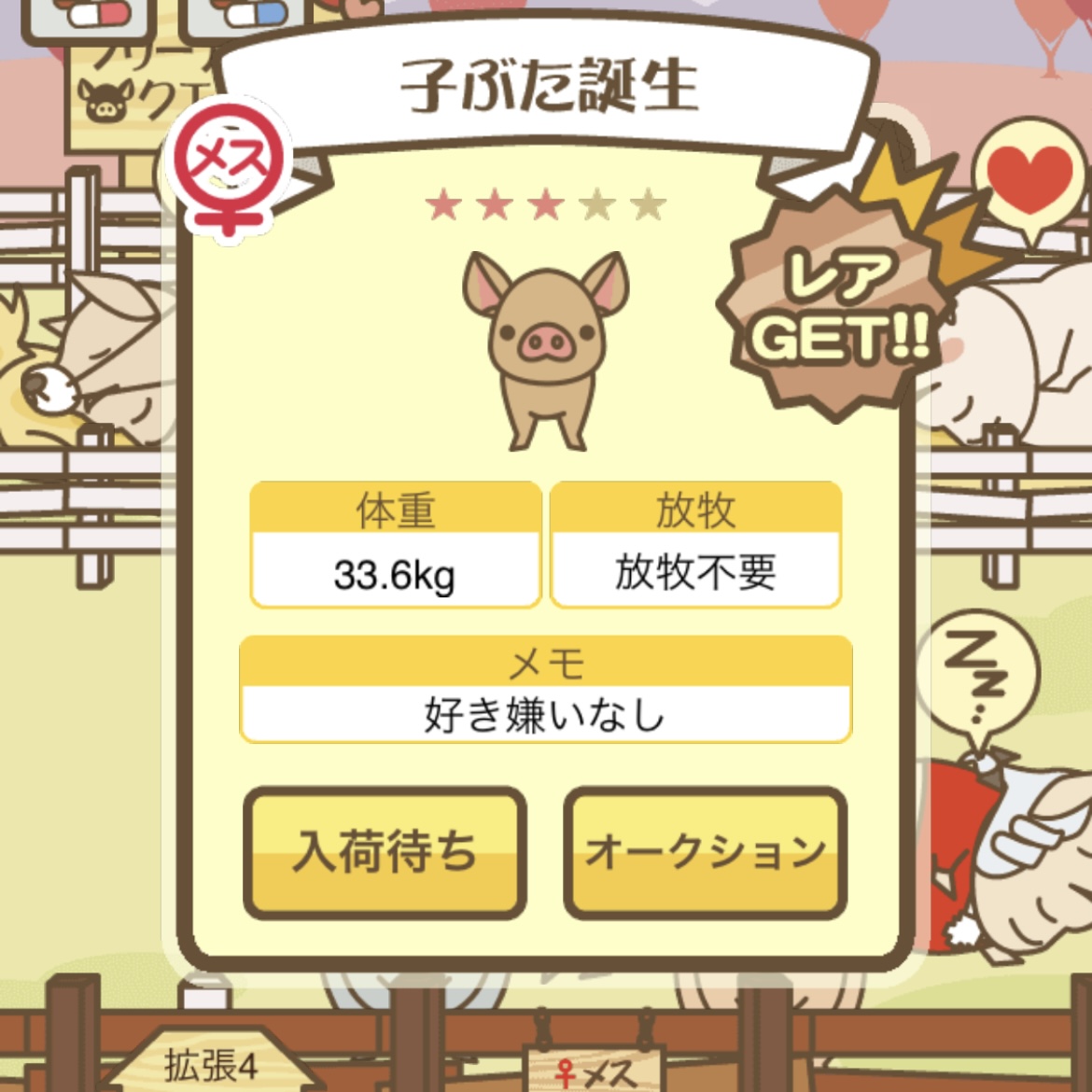This screenshot has height=1092, width=1092.
Task: Tap the 入荷待ち button
Action: click(385, 852)
